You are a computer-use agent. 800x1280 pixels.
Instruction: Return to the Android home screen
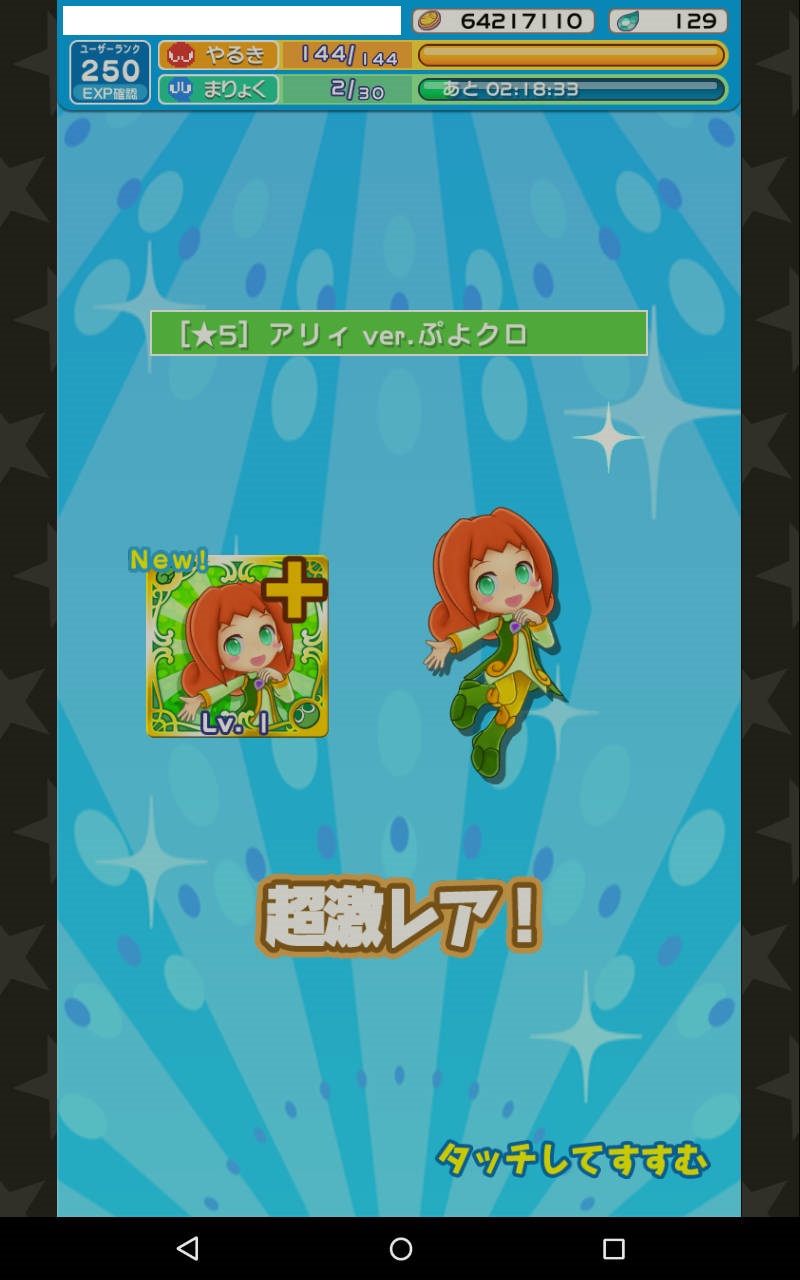click(401, 1248)
